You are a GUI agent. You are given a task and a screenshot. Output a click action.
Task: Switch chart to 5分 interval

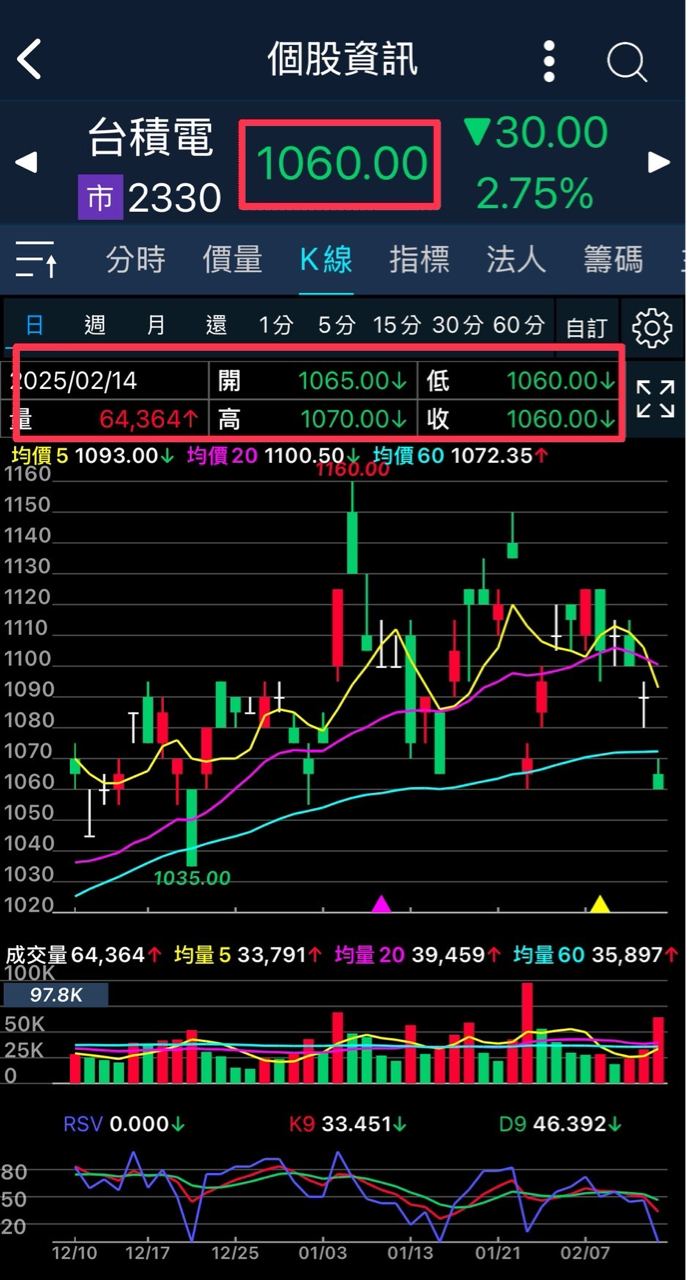click(337, 324)
